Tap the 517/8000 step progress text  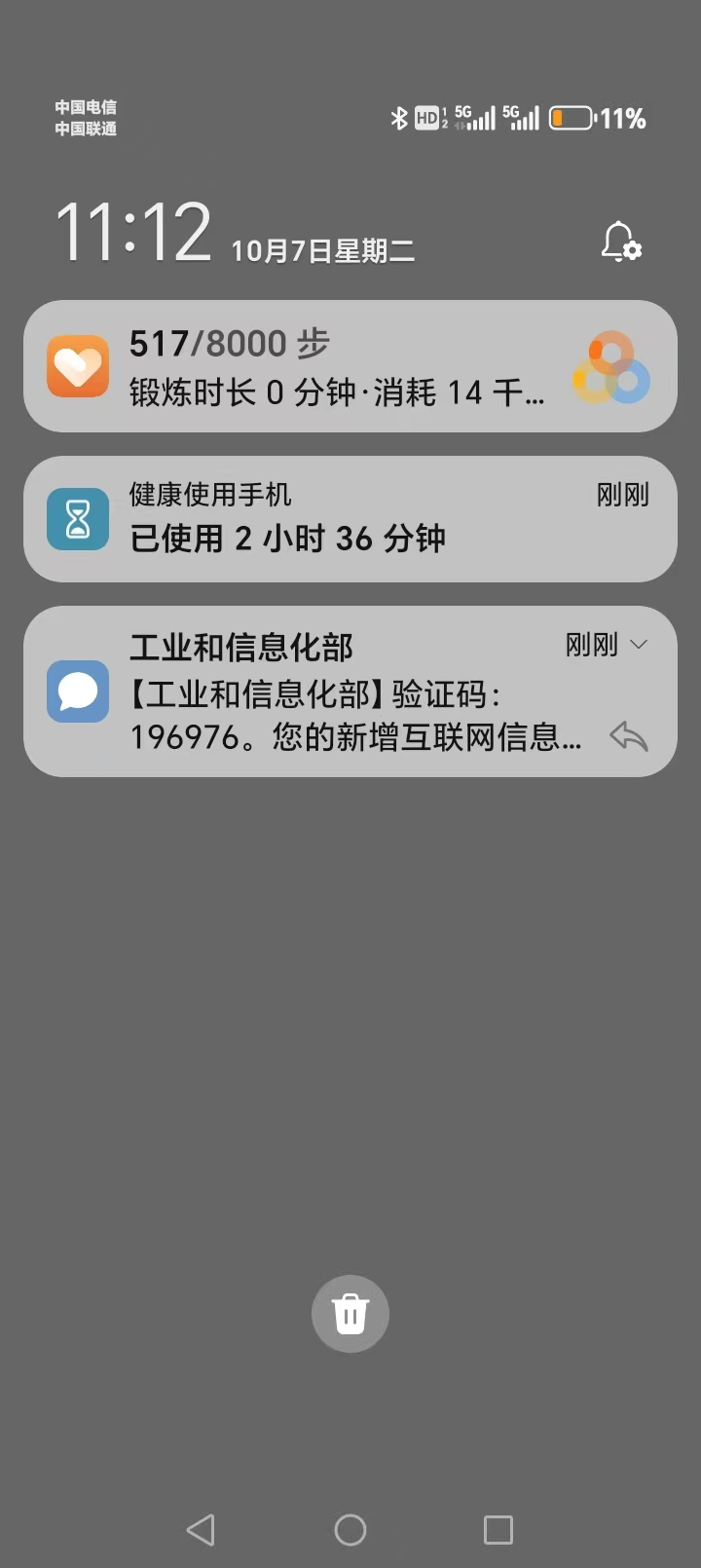[228, 343]
